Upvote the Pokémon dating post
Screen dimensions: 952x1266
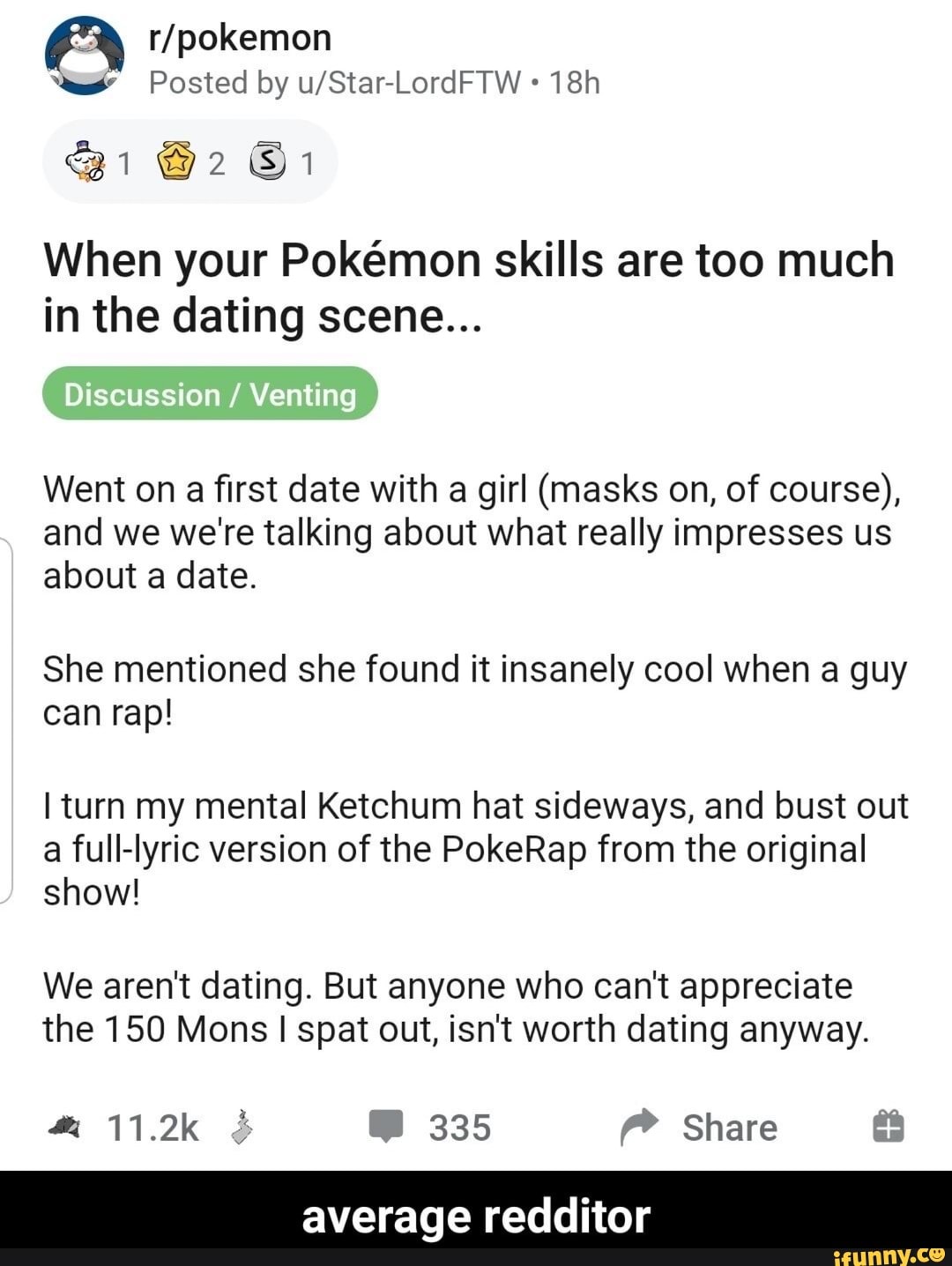tap(63, 1126)
